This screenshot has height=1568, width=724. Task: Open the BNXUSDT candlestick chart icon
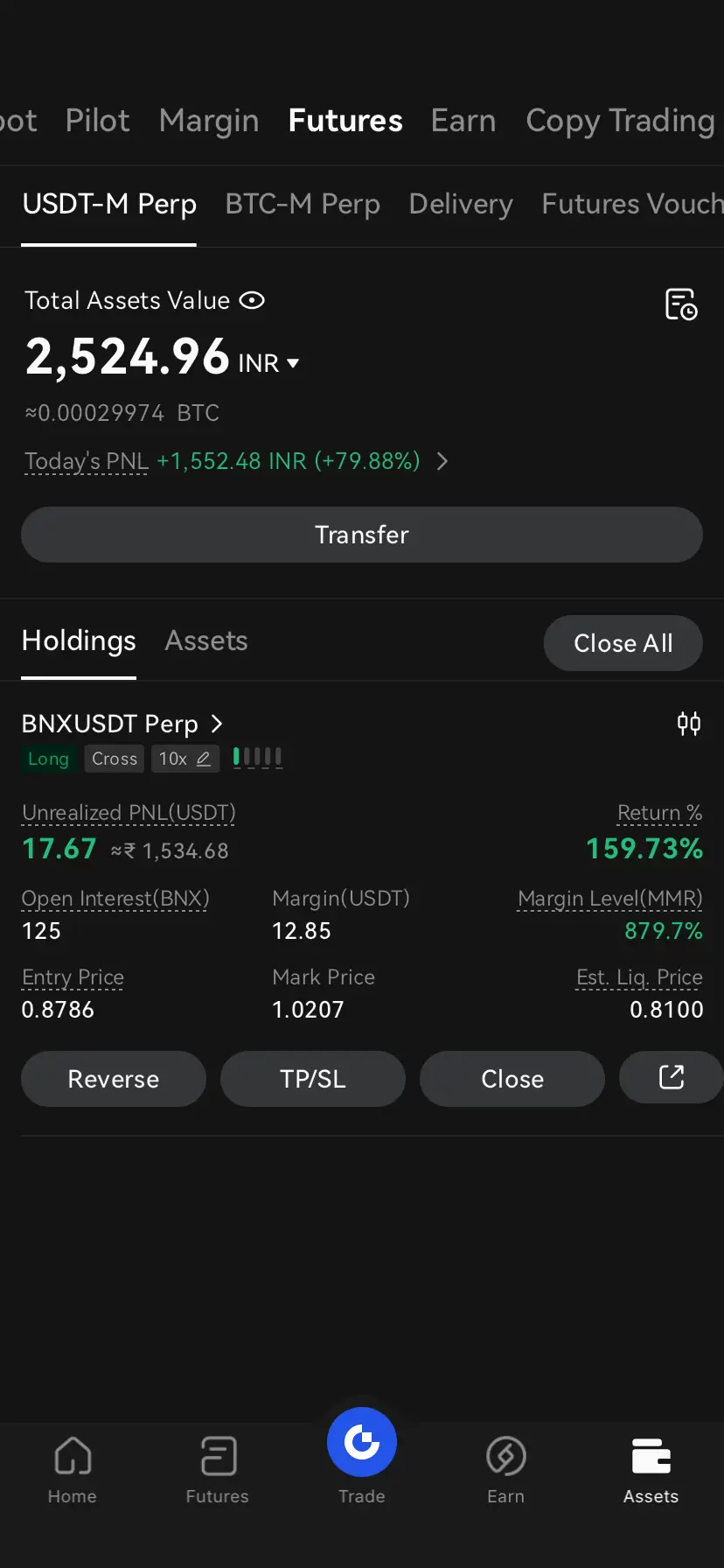(x=689, y=724)
